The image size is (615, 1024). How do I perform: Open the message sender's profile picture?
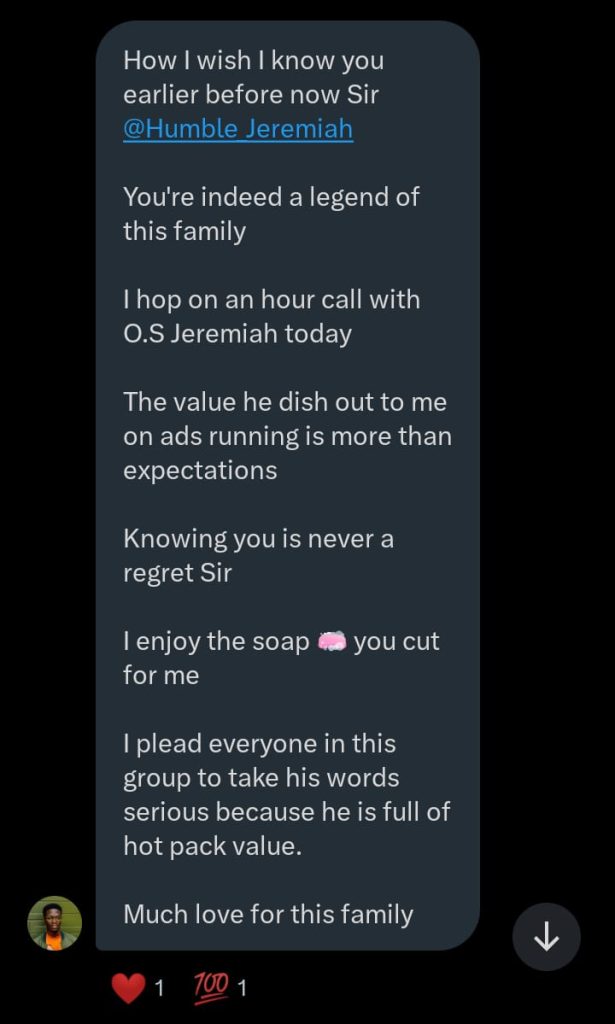pos(54,922)
